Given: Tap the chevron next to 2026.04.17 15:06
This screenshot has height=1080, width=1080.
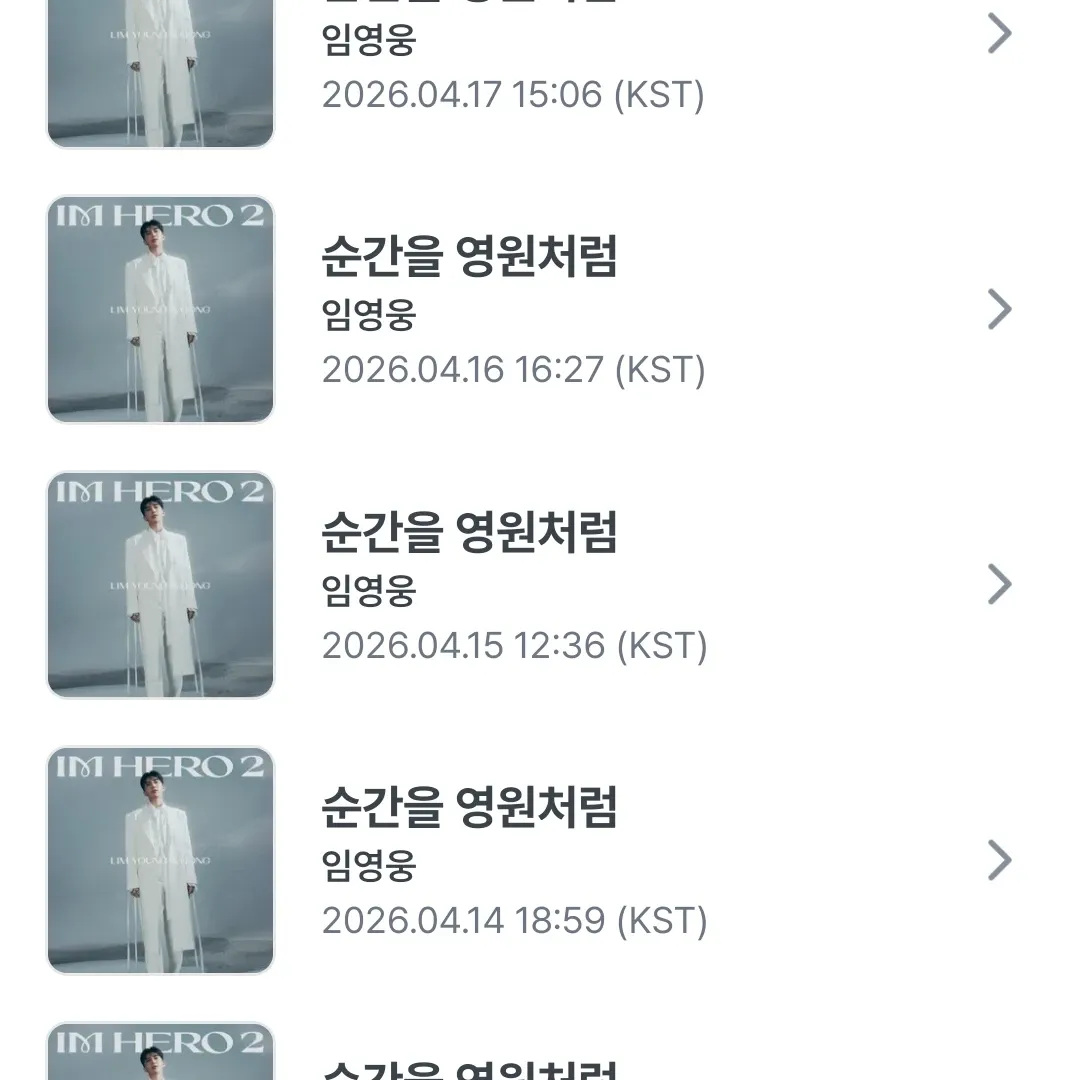Looking at the screenshot, I should pyautogui.click(x=999, y=34).
